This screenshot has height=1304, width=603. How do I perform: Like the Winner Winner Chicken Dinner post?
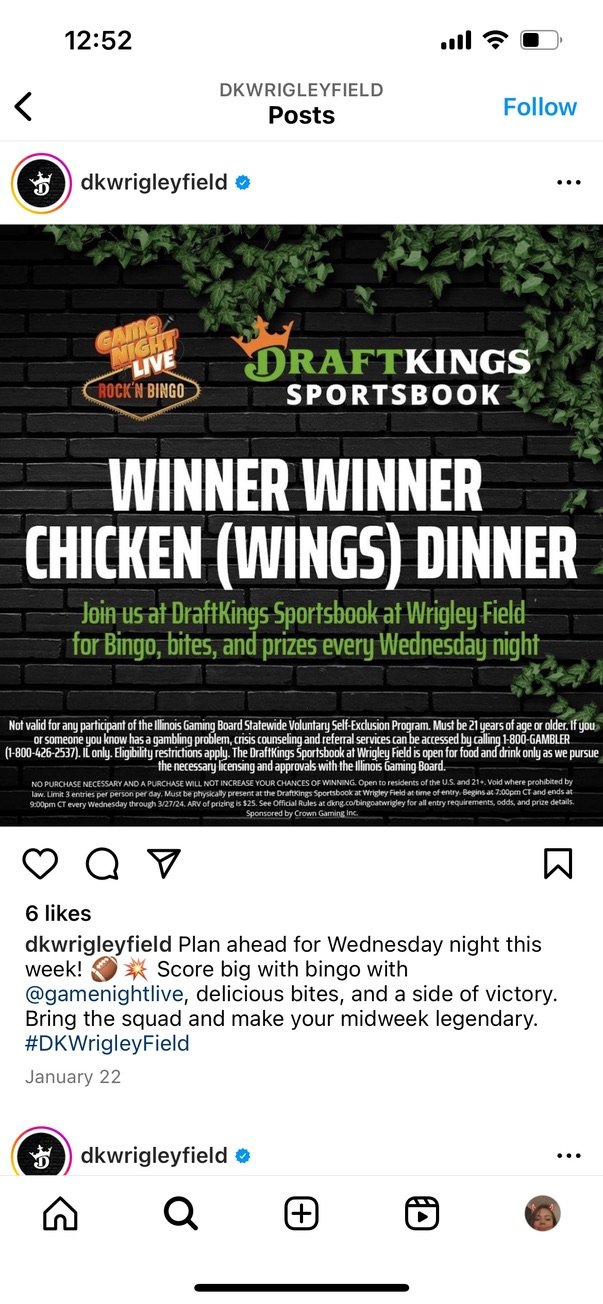pyautogui.click(x=40, y=862)
